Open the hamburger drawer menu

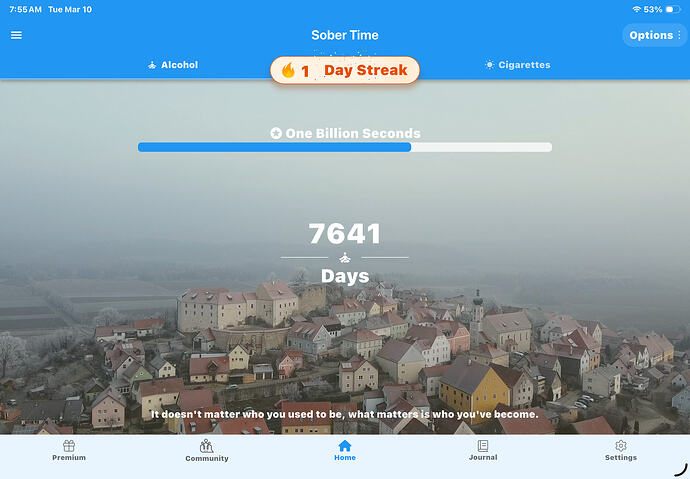pyautogui.click(x=16, y=35)
